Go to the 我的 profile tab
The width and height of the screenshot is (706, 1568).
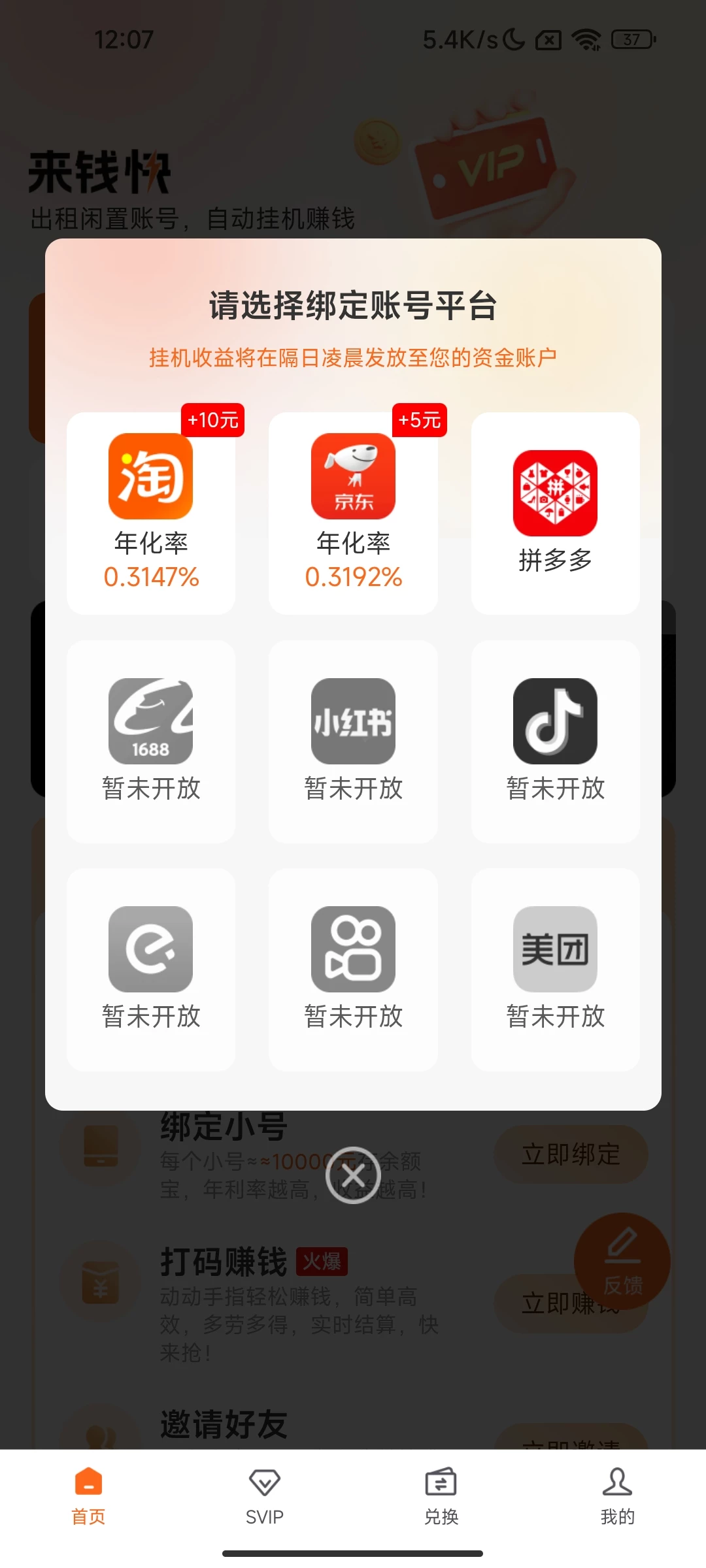(616, 1496)
